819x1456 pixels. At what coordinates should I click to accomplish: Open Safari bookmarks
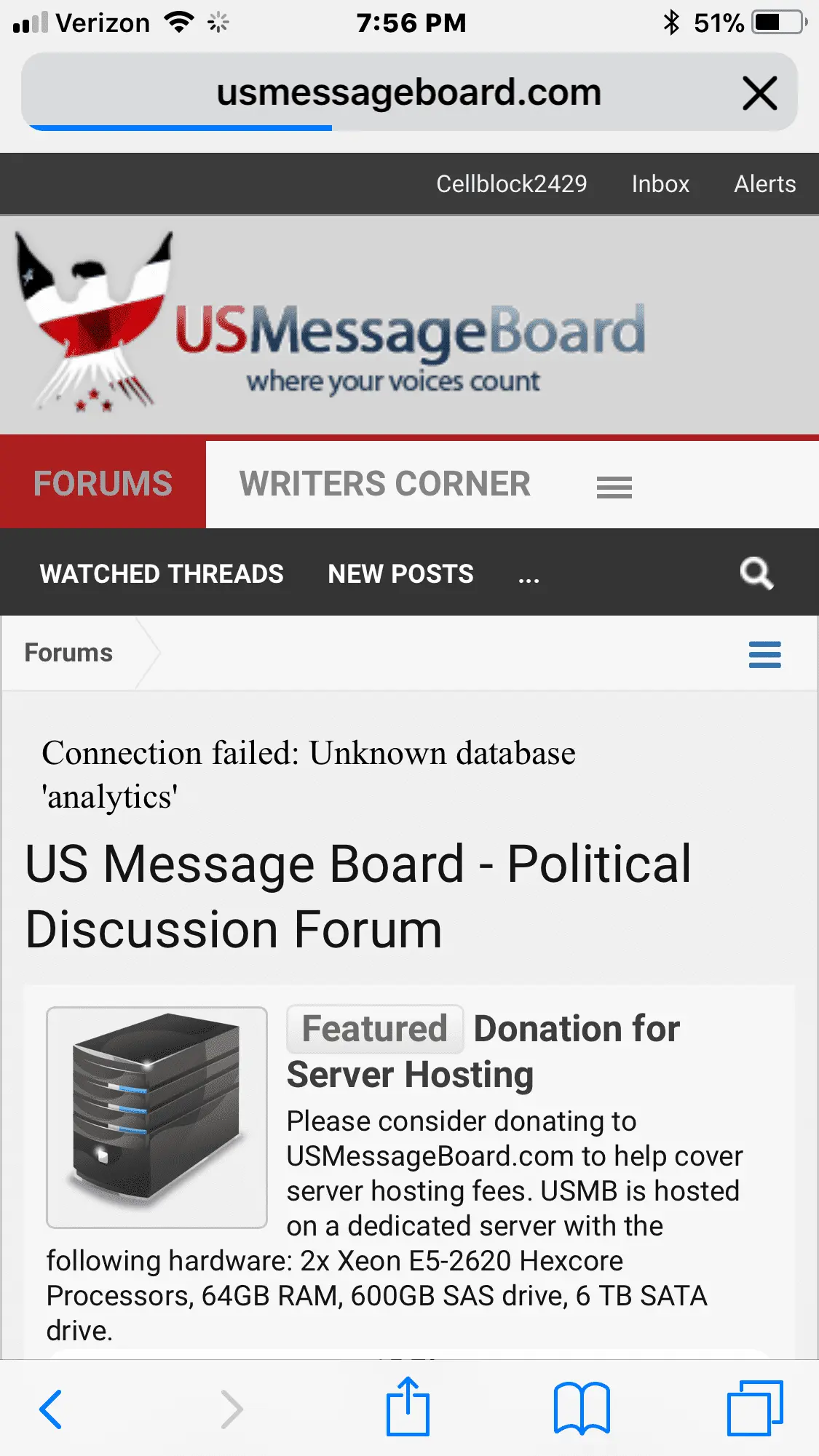click(581, 1408)
